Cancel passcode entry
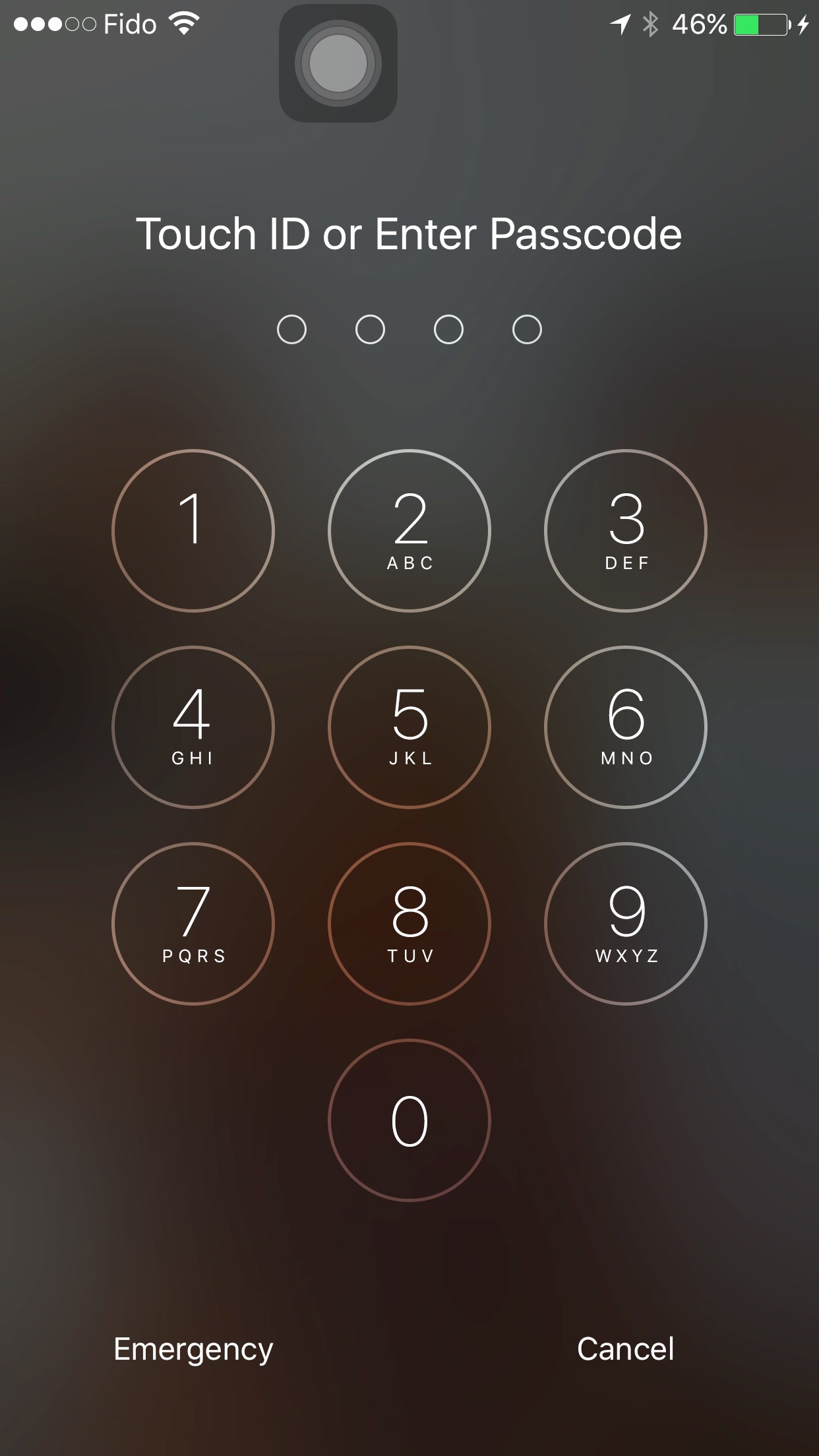This screenshot has width=819, height=1456. pyautogui.click(x=626, y=1349)
